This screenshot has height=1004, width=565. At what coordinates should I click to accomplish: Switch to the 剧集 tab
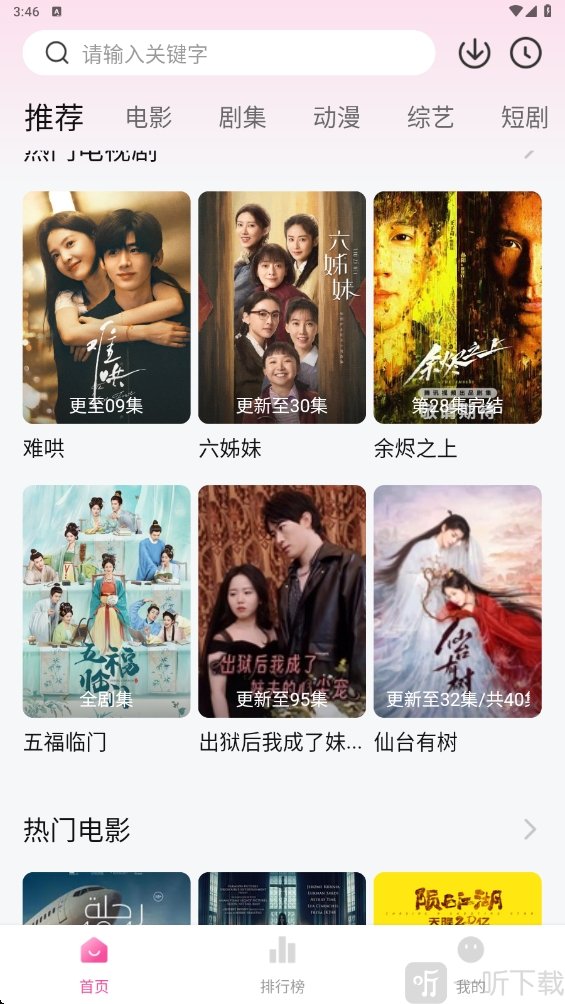[x=242, y=117]
